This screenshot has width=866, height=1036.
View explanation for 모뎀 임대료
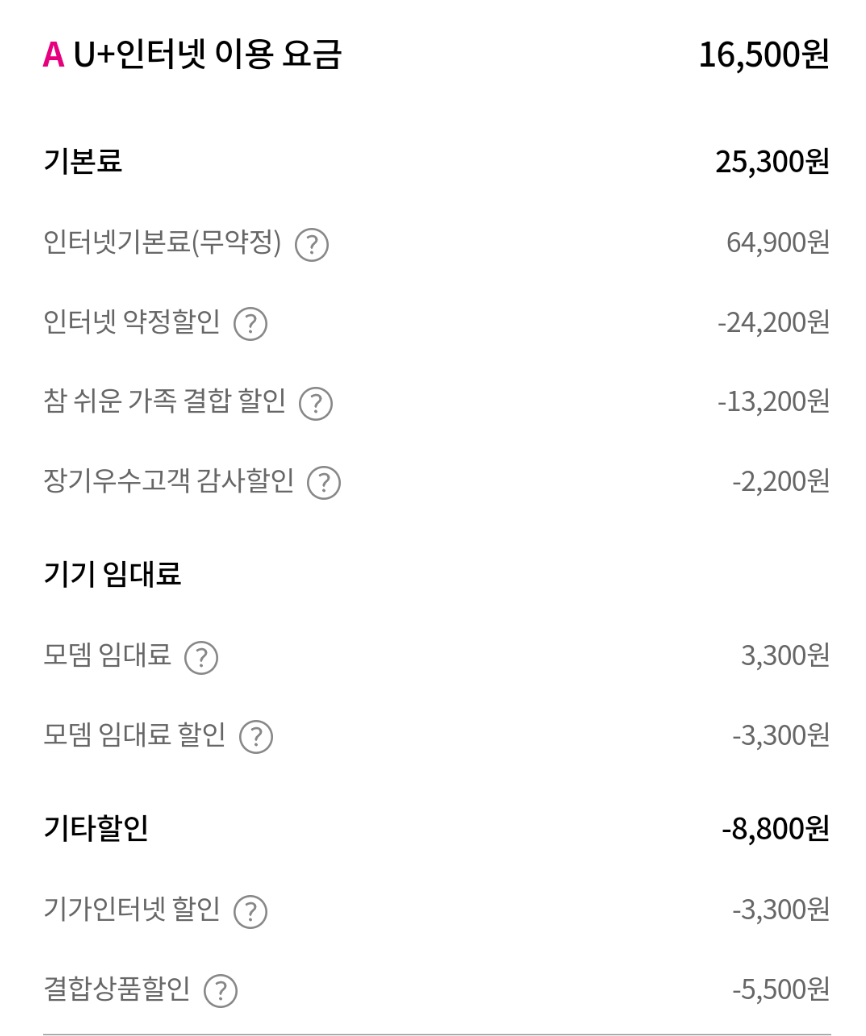(x=201, y=657)
